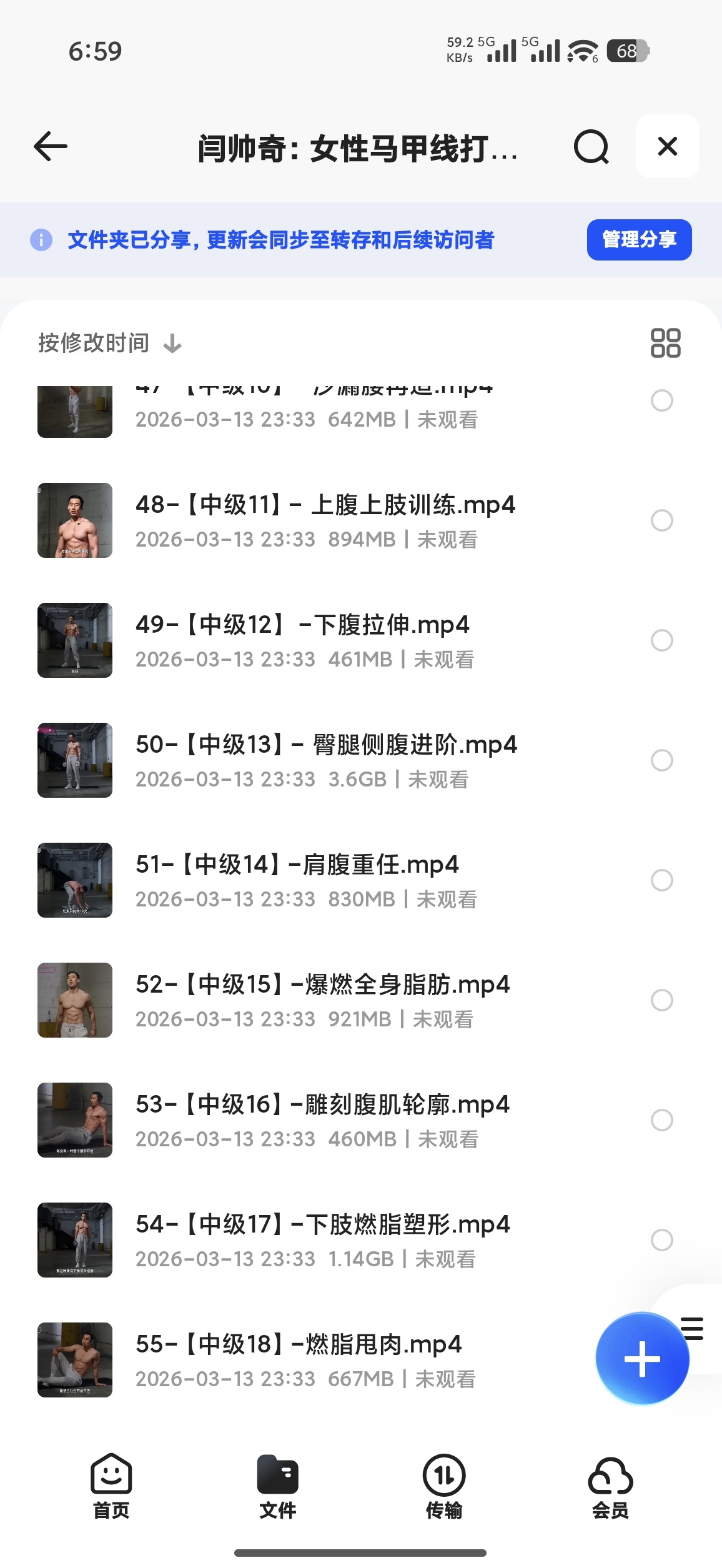Switch to the 会员 tab
This screenshot has height=1568, width=722.
(x=610, y=1487)
